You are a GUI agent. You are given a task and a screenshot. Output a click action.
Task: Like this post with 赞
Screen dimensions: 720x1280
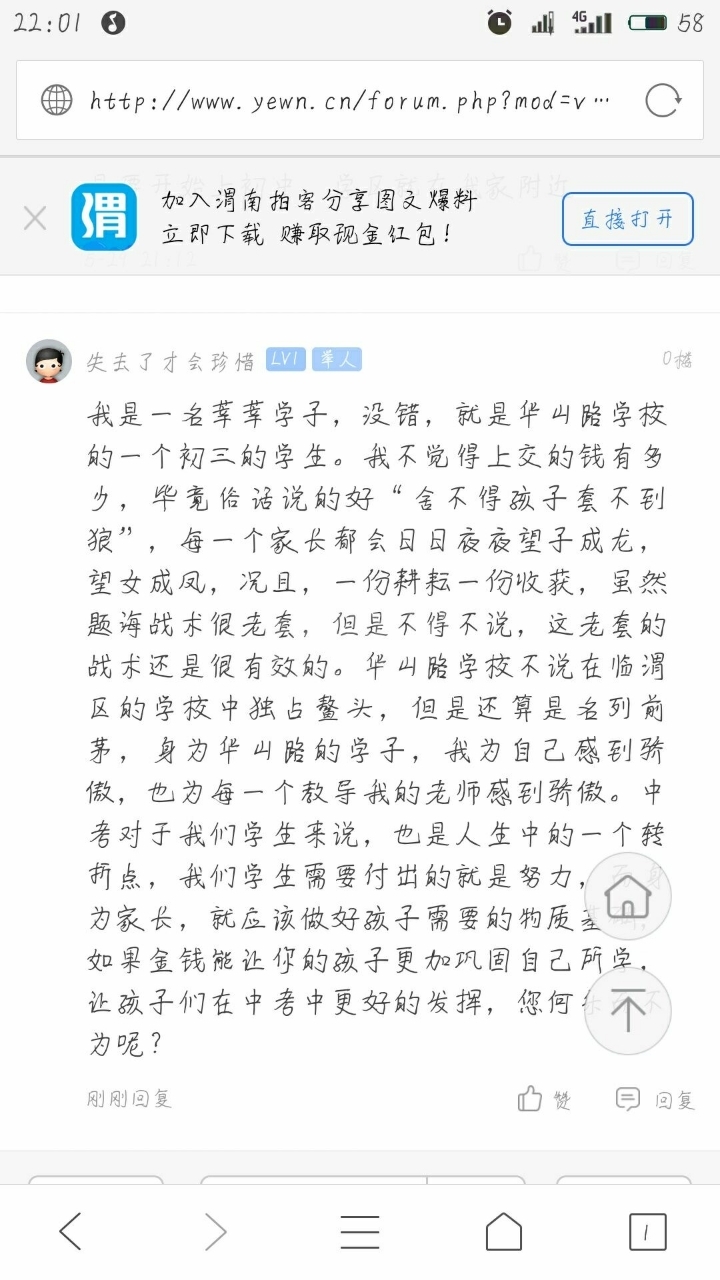point(545,1100)
